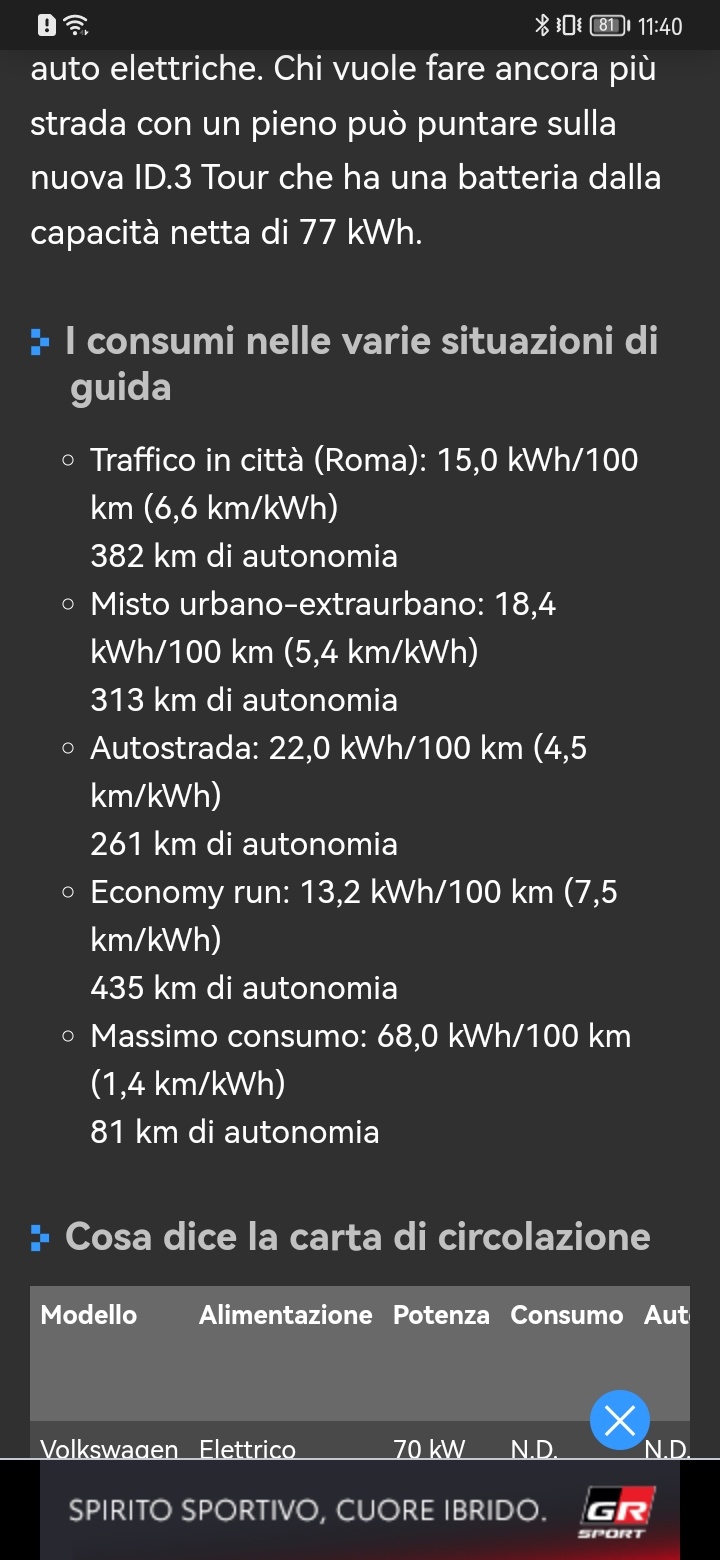Open the GR Sport advertisement banner

pos(360,1510)
